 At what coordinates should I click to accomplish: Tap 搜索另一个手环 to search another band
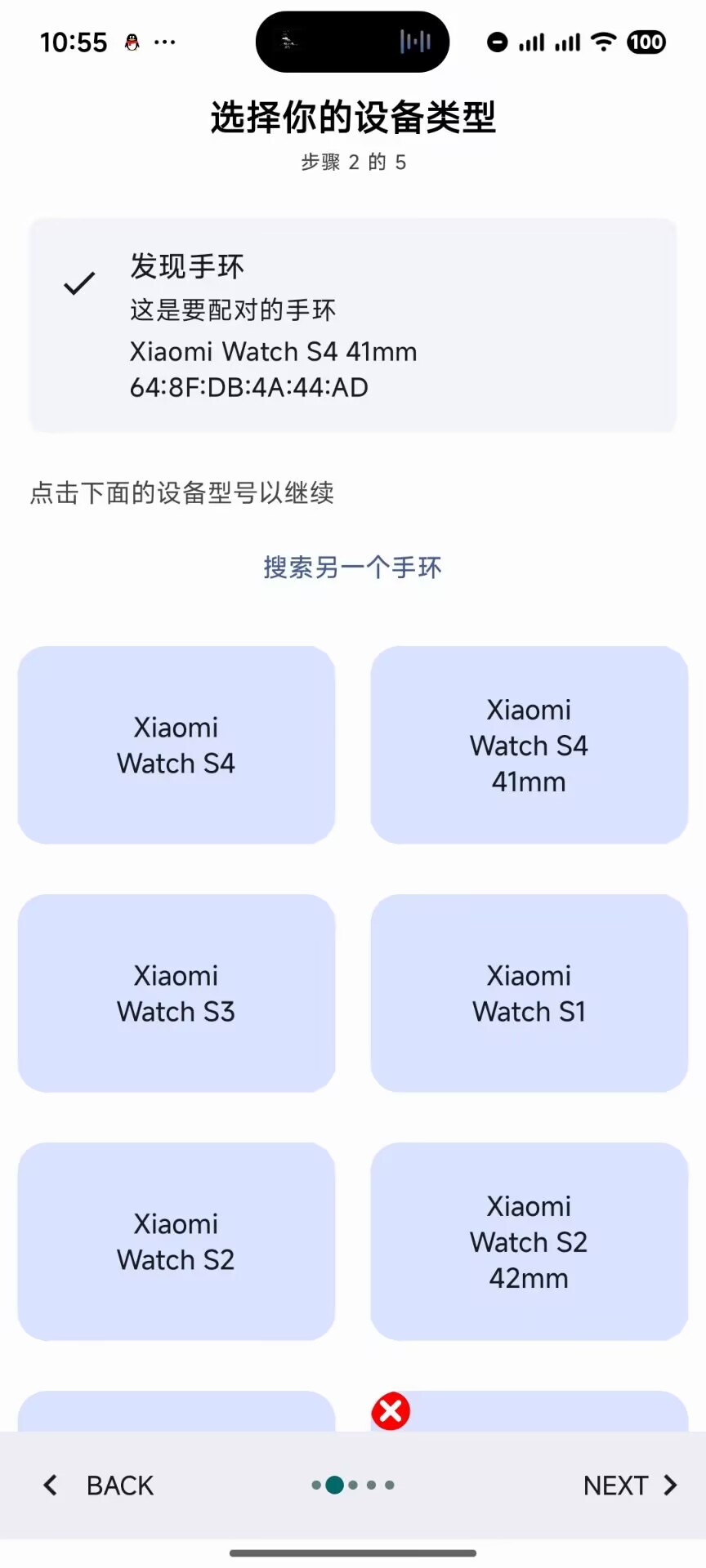coord(352,567)
